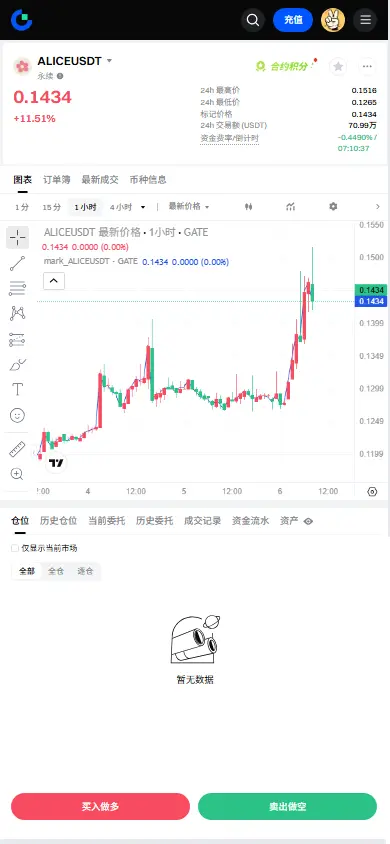The height and width of the screenshot is (844, 390).
Task: Switch to the 最新成交 tab
Action: (x=100, y=180)
